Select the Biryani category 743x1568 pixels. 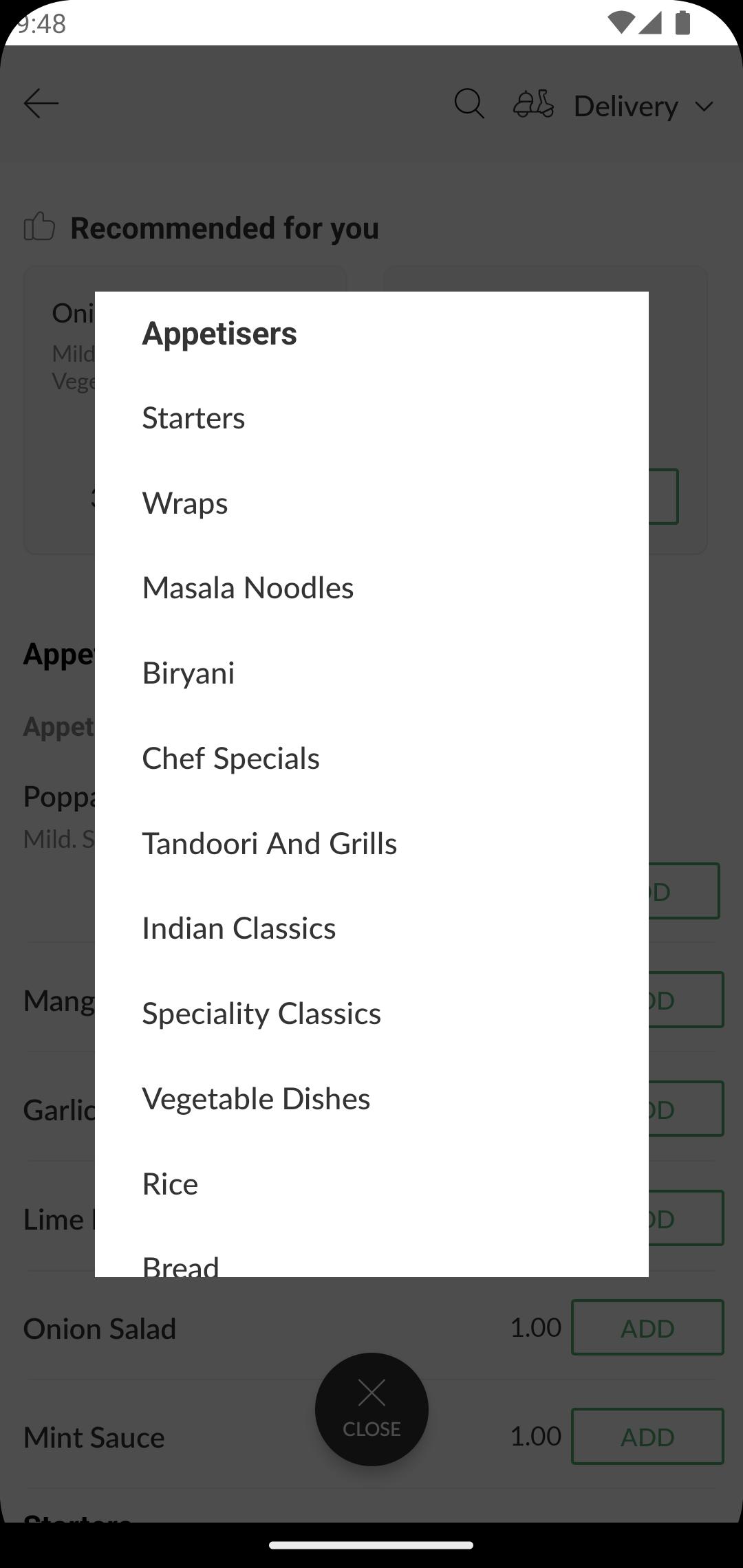(371, 673)
